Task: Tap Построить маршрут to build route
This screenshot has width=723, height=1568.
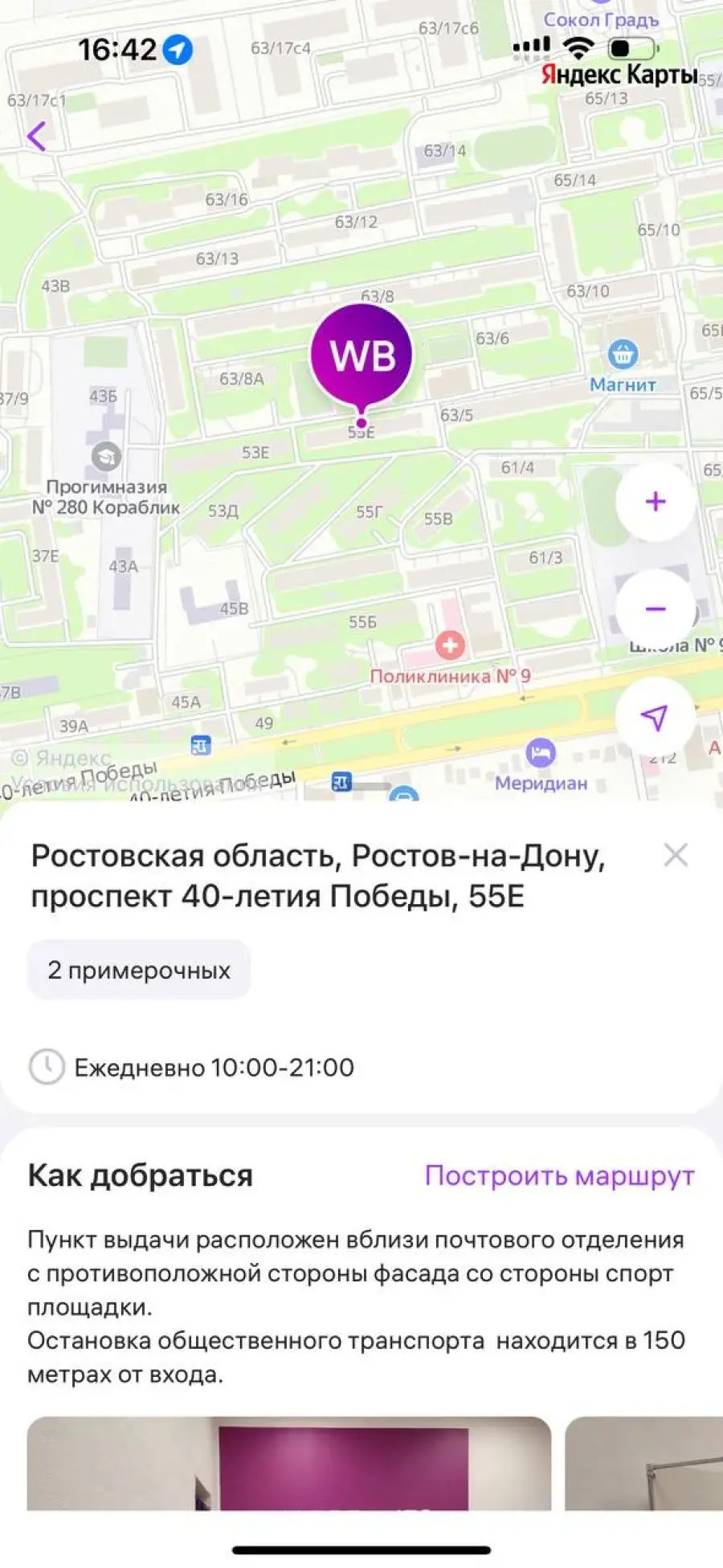Action: coord(559,1175)
